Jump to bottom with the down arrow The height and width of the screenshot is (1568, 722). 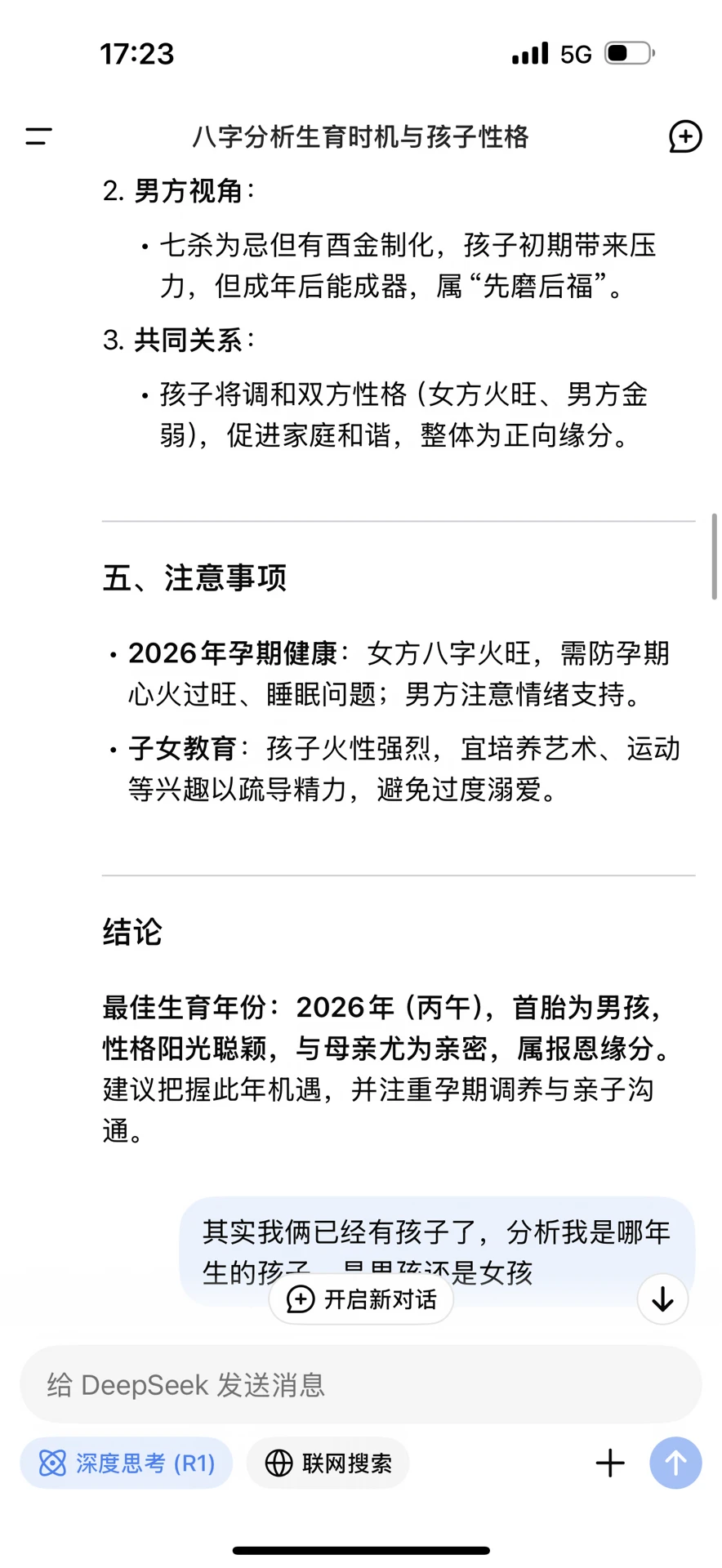pos(662,1299)
